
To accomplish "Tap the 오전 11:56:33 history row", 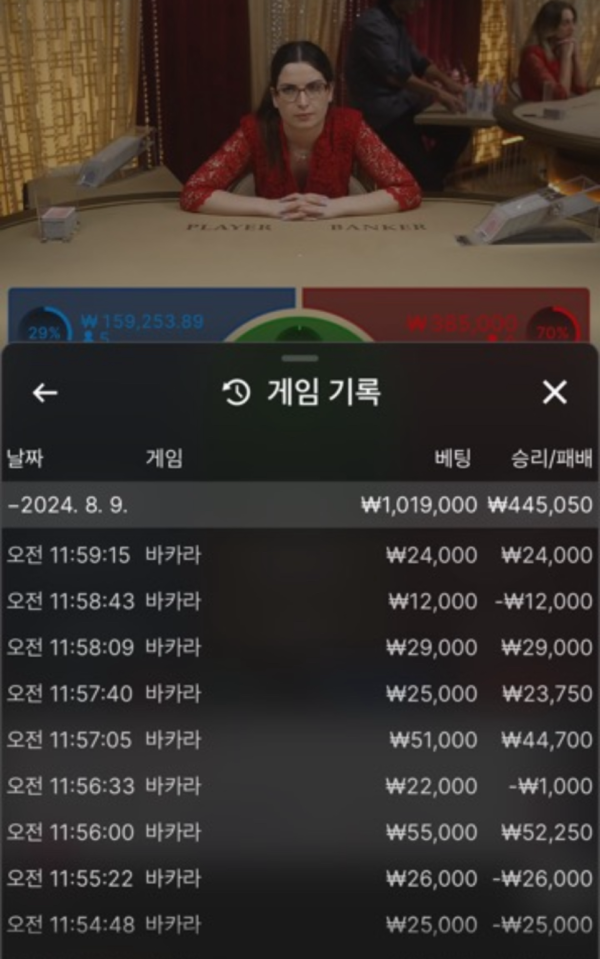I will [x=300, y=786].
